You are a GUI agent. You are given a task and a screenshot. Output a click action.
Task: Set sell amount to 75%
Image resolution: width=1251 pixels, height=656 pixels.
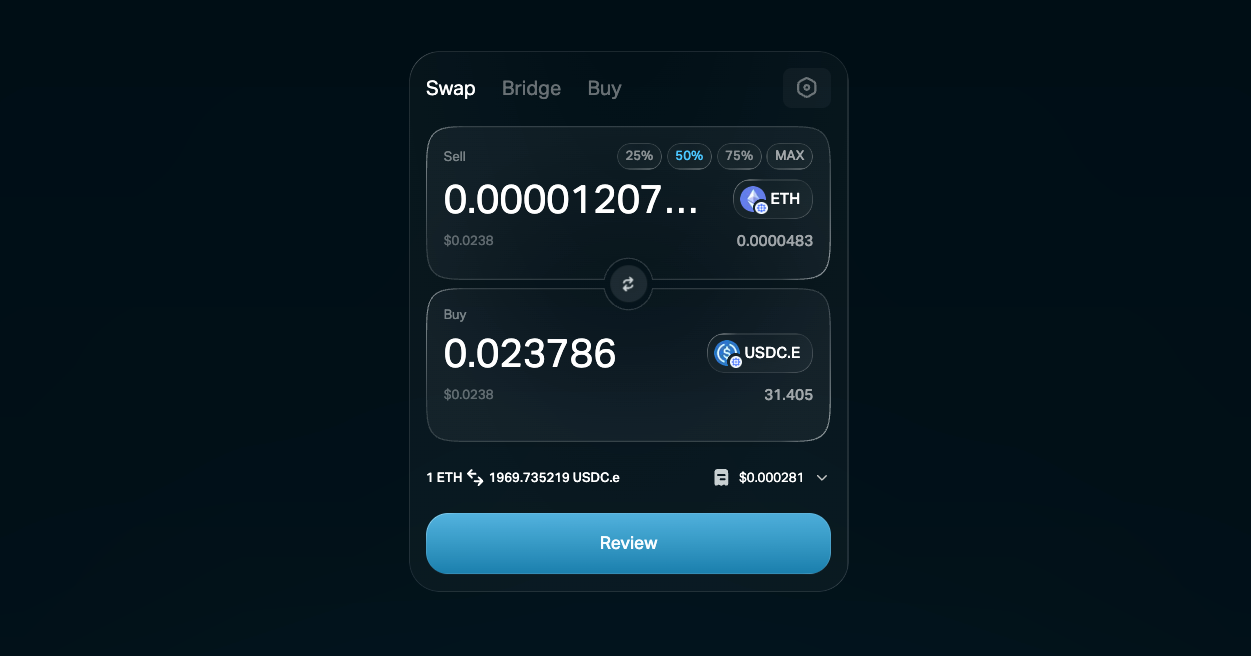pos(739,156)
